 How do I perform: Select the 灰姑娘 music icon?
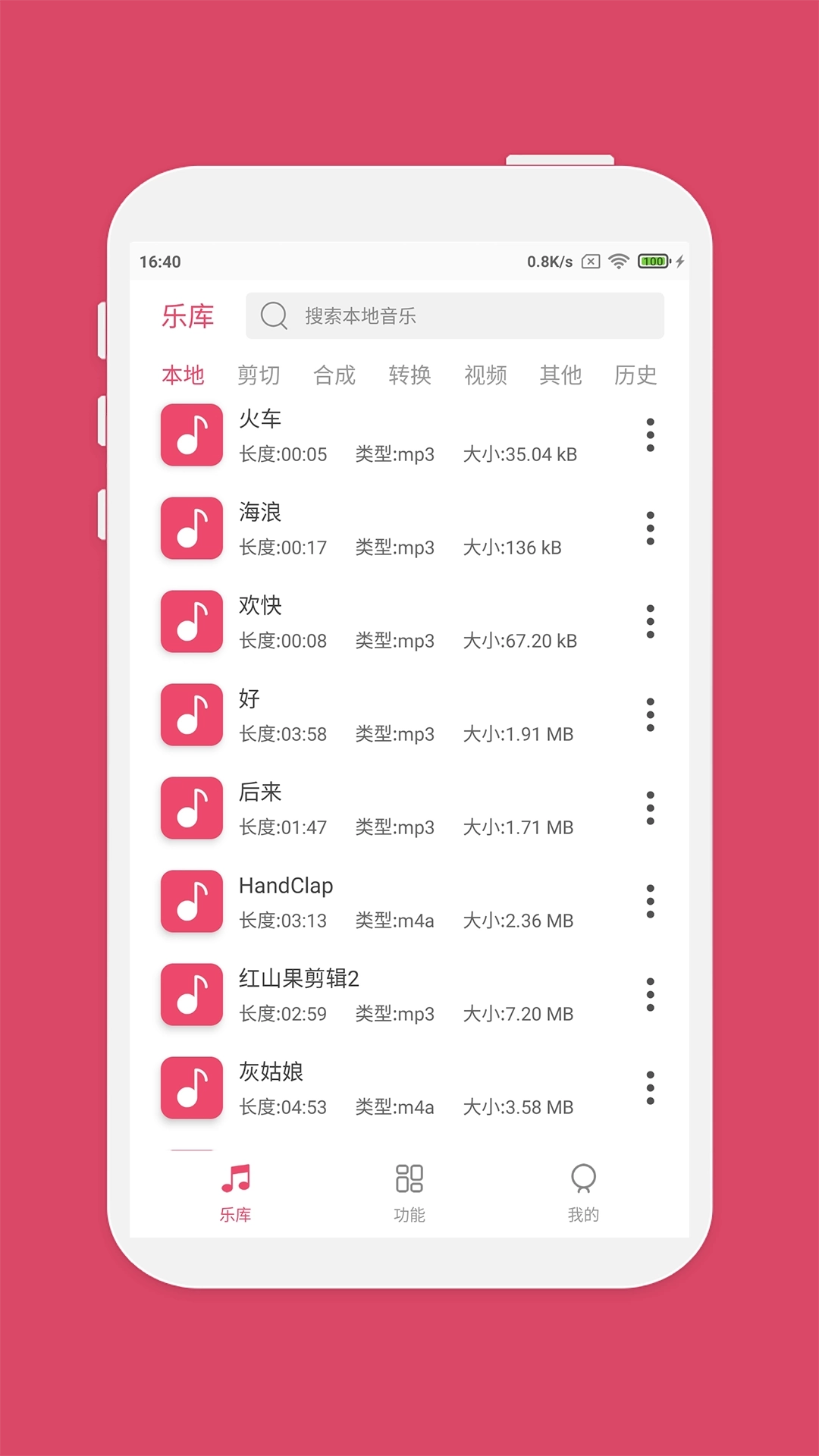190,1088
